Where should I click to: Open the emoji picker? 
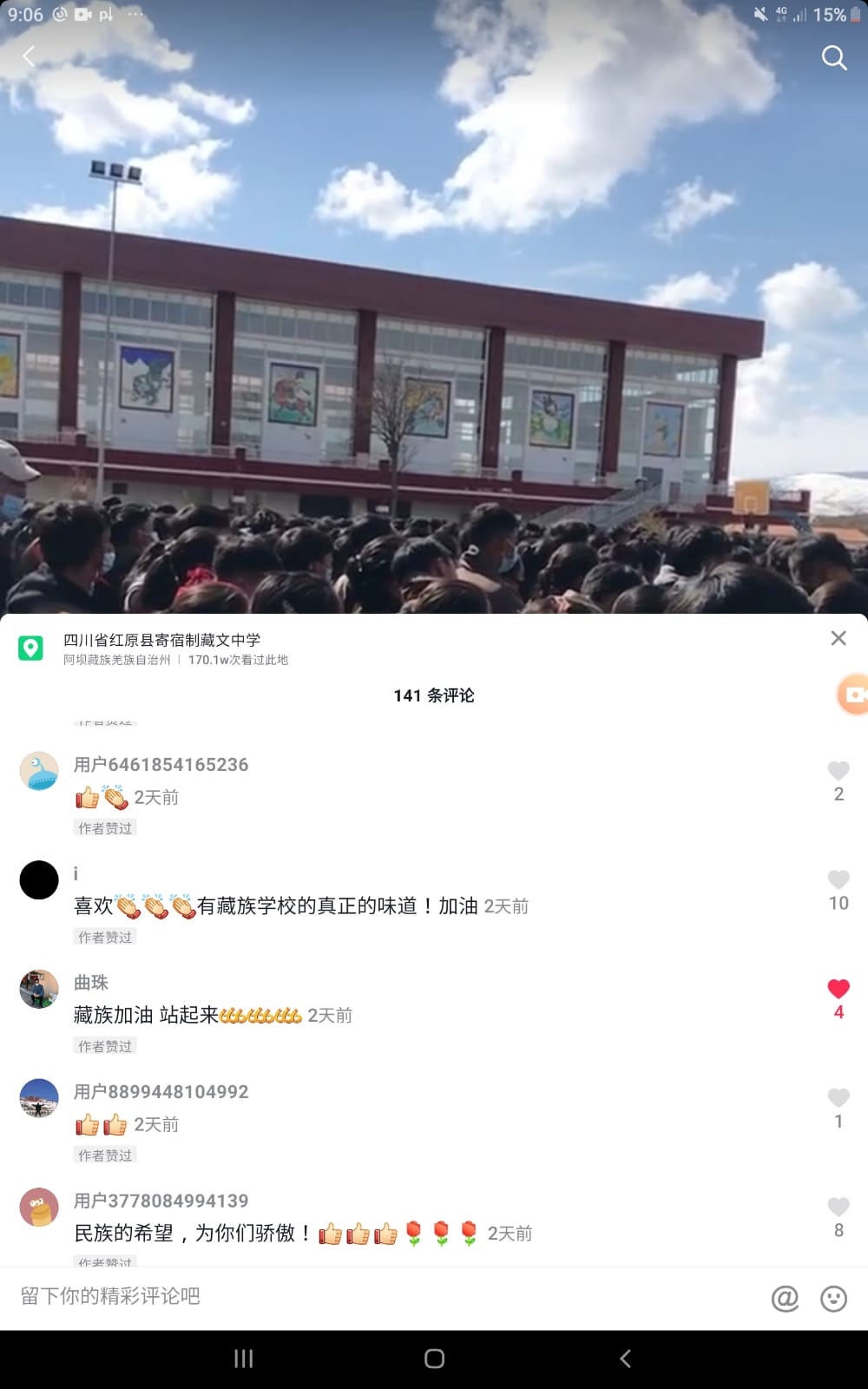click(833, 1298)
